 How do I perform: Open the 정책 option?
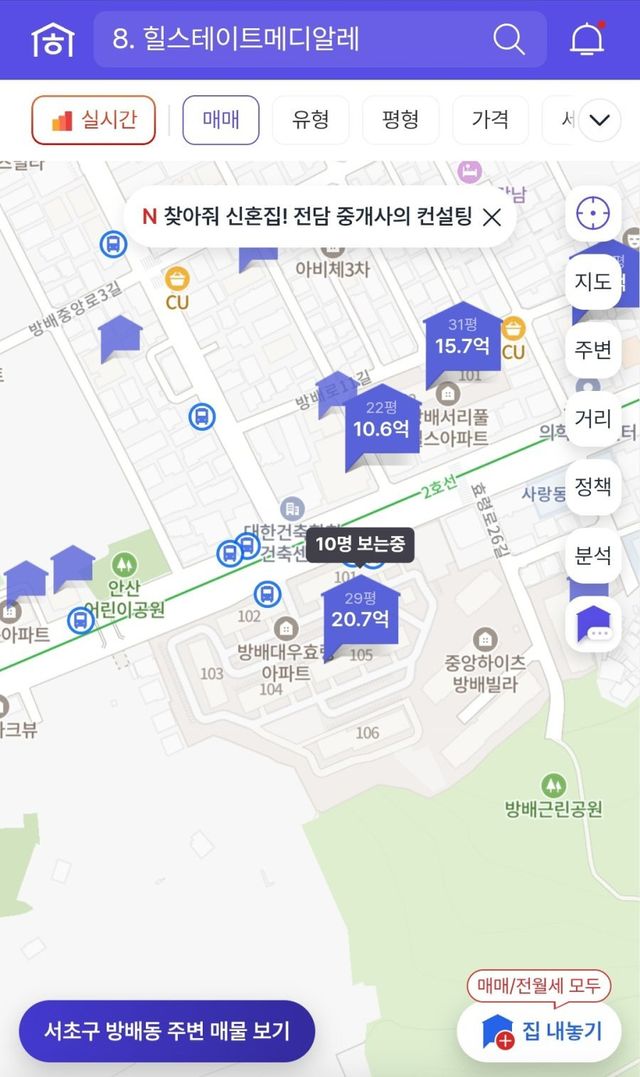(x=593, y=487)
